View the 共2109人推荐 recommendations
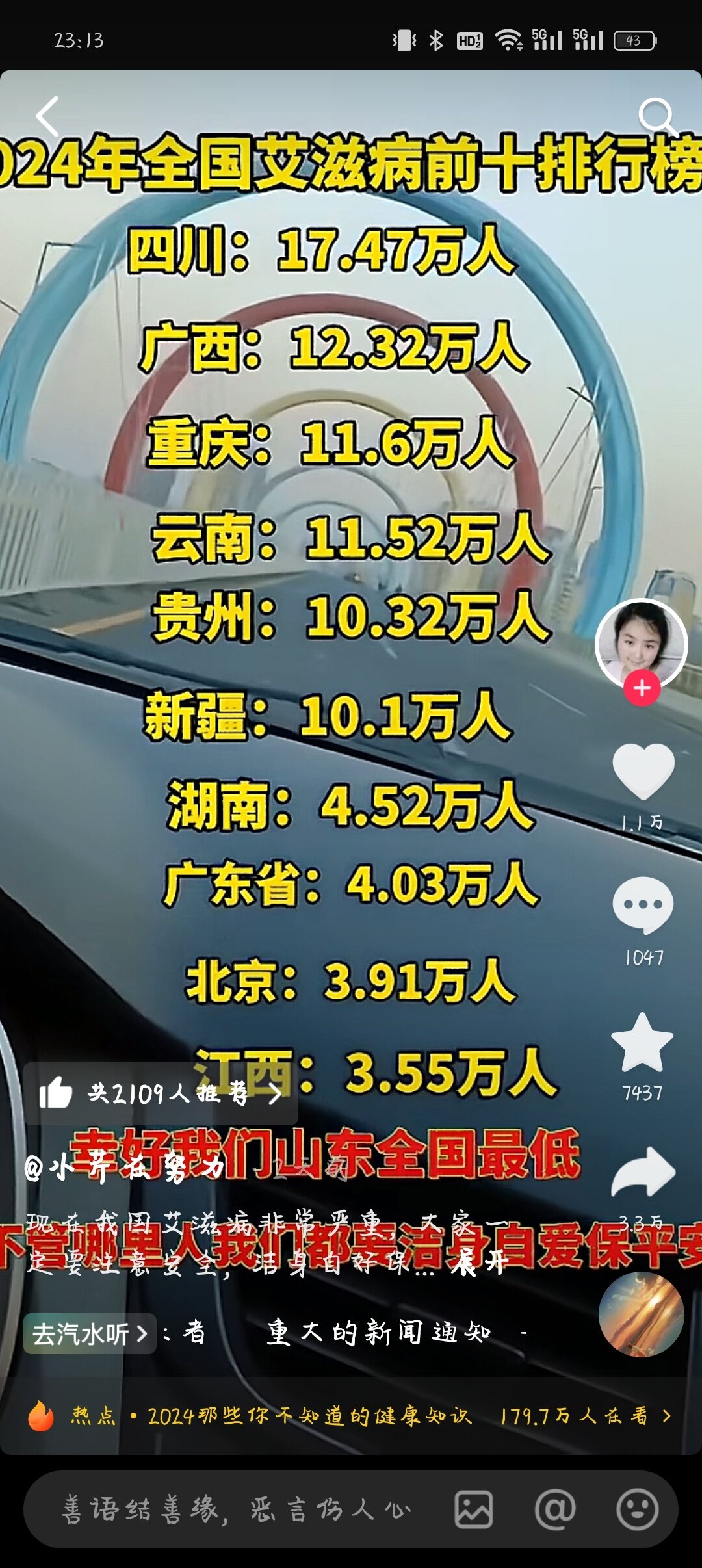Screen dimensions: 702x1568 161,1094
